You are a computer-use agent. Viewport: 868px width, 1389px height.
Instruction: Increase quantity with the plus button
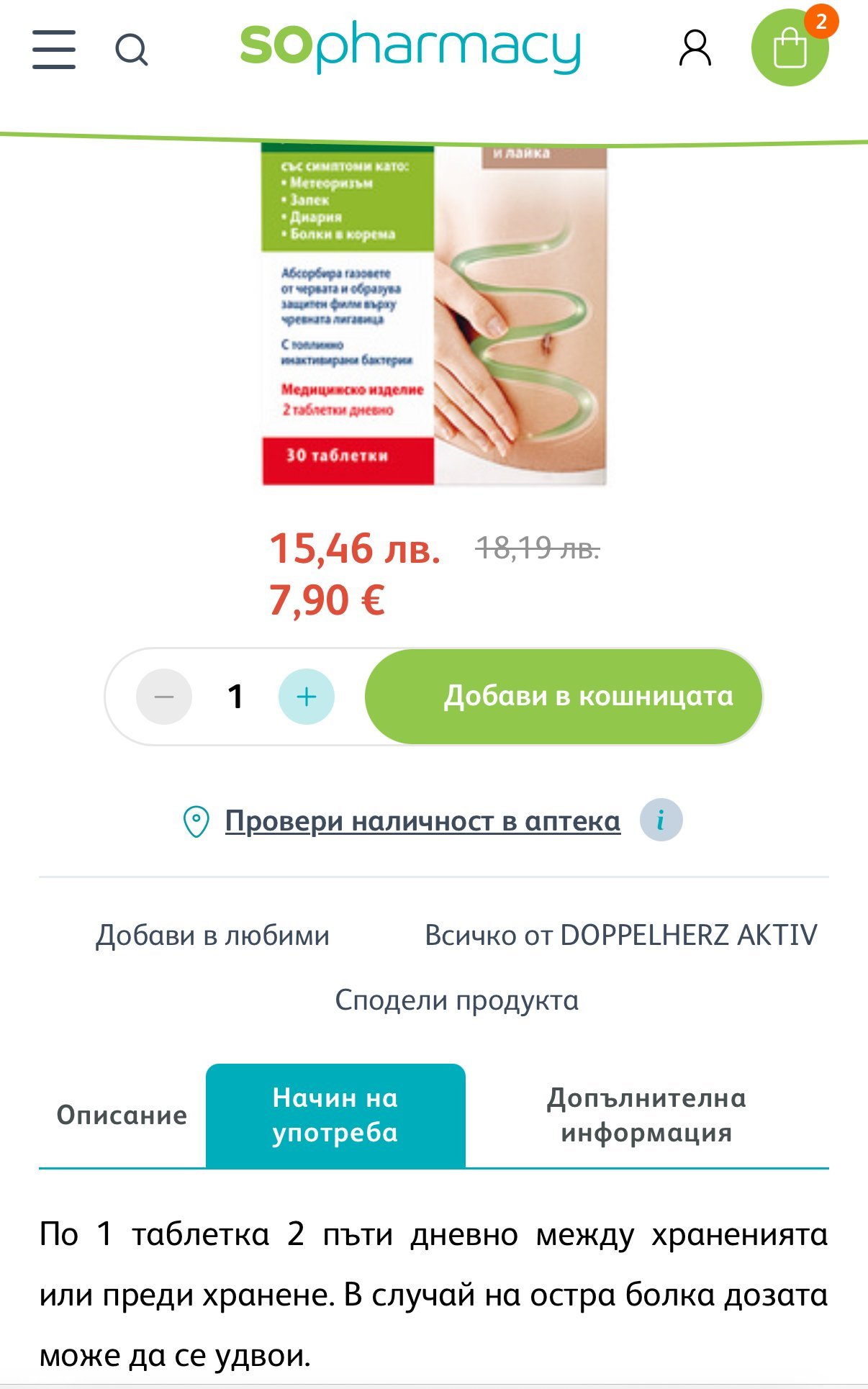(x=307, y=697)
